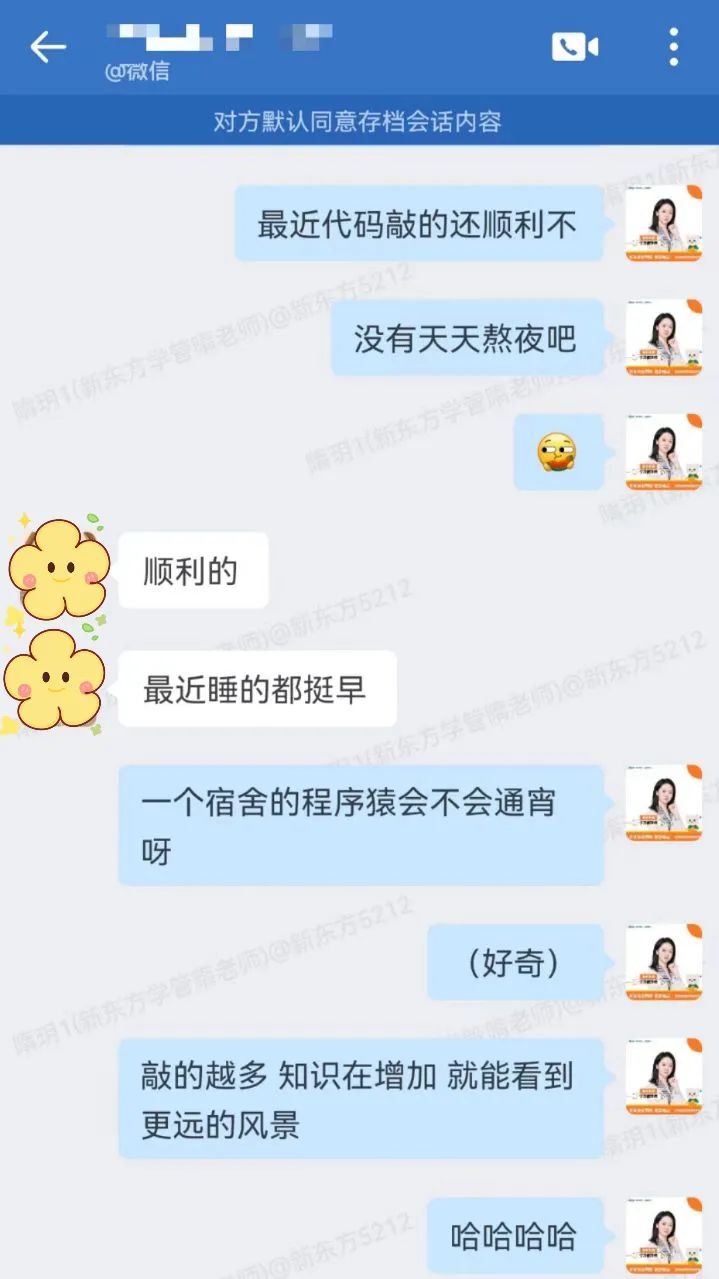This screenshot has height=1279, width=719.
Task: View profile from avatar next to (好奇)
Action: (663, 964)
